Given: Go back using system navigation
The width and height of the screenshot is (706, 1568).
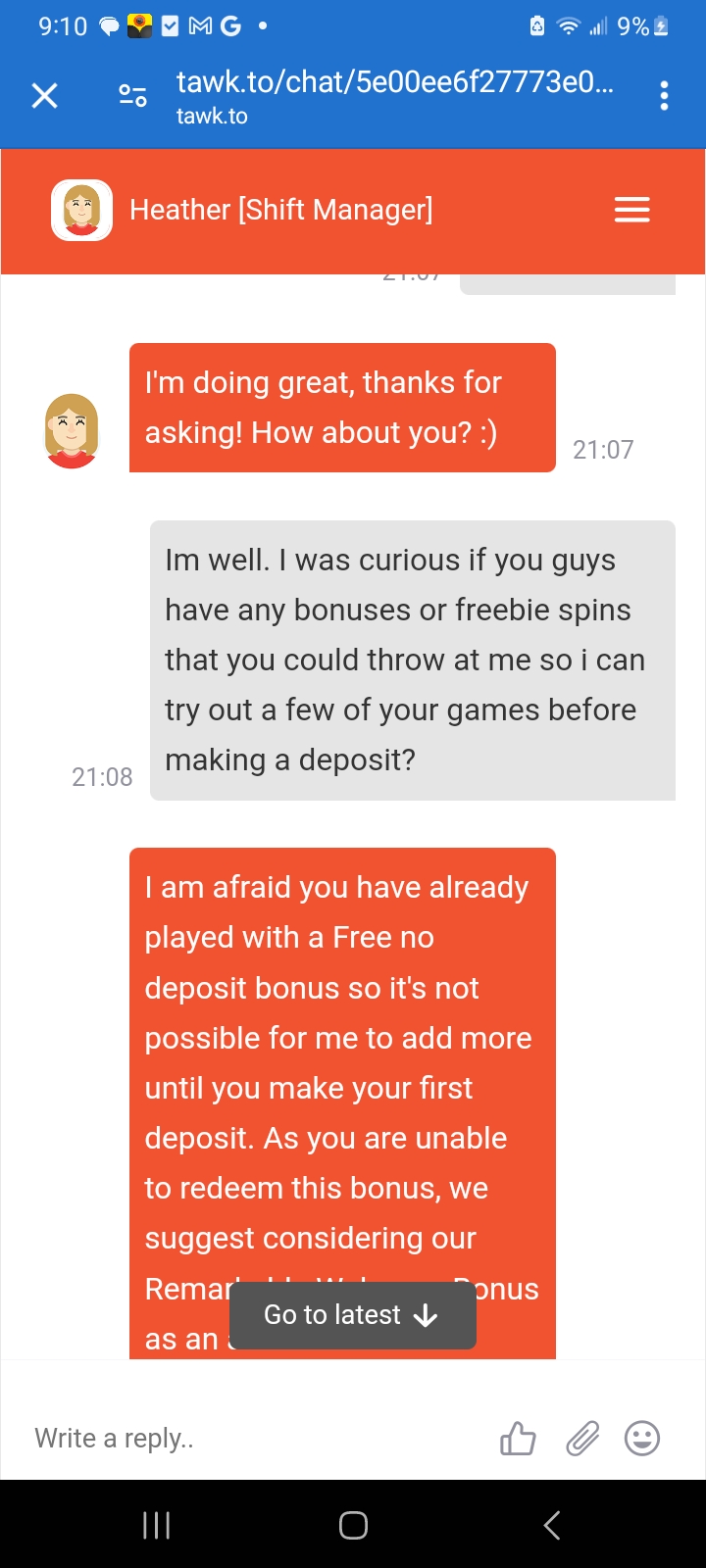Looking at the screenshot, I should click(552, 1525).
